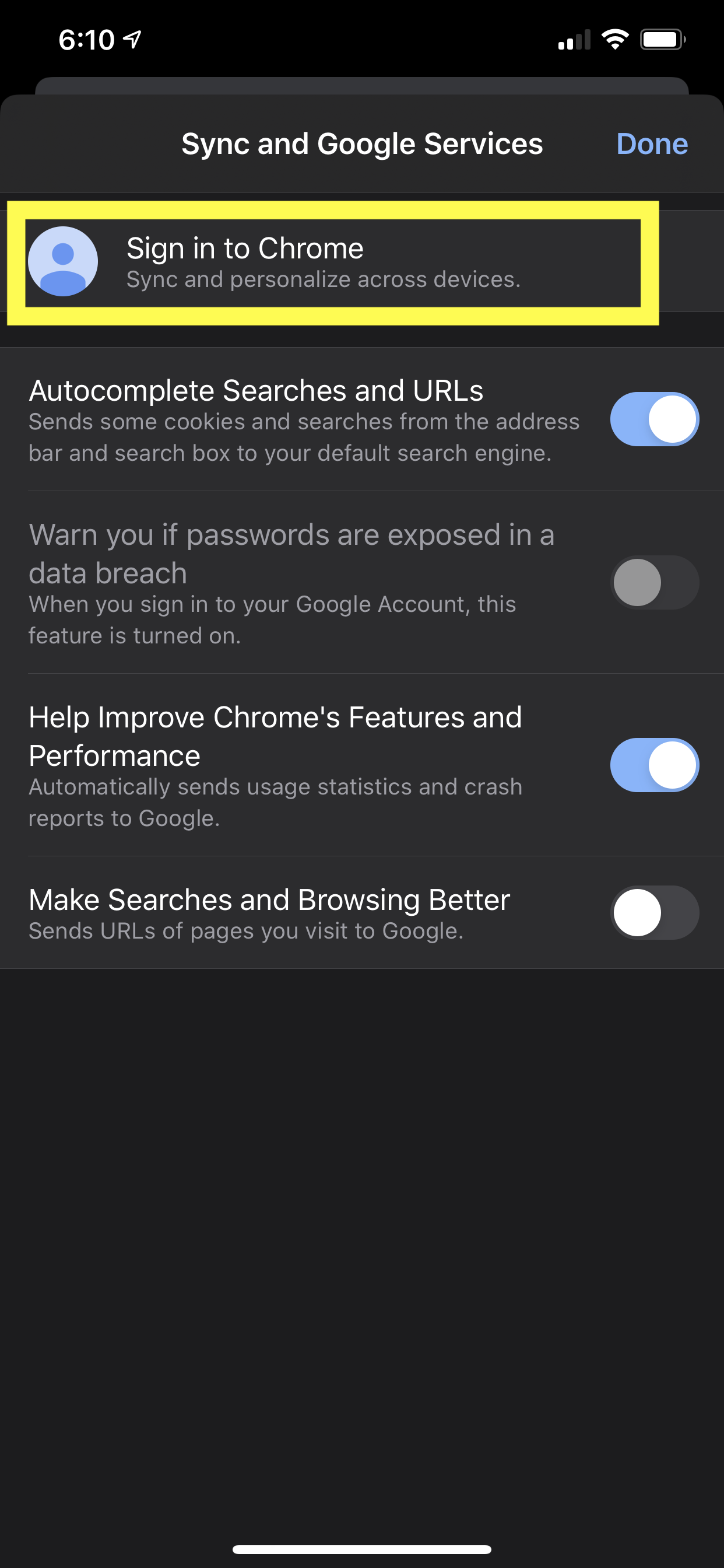Screen dimensions: 724x1568
Task: Disable Autocomplete Searches and URLs
Action: pos(654,419)
